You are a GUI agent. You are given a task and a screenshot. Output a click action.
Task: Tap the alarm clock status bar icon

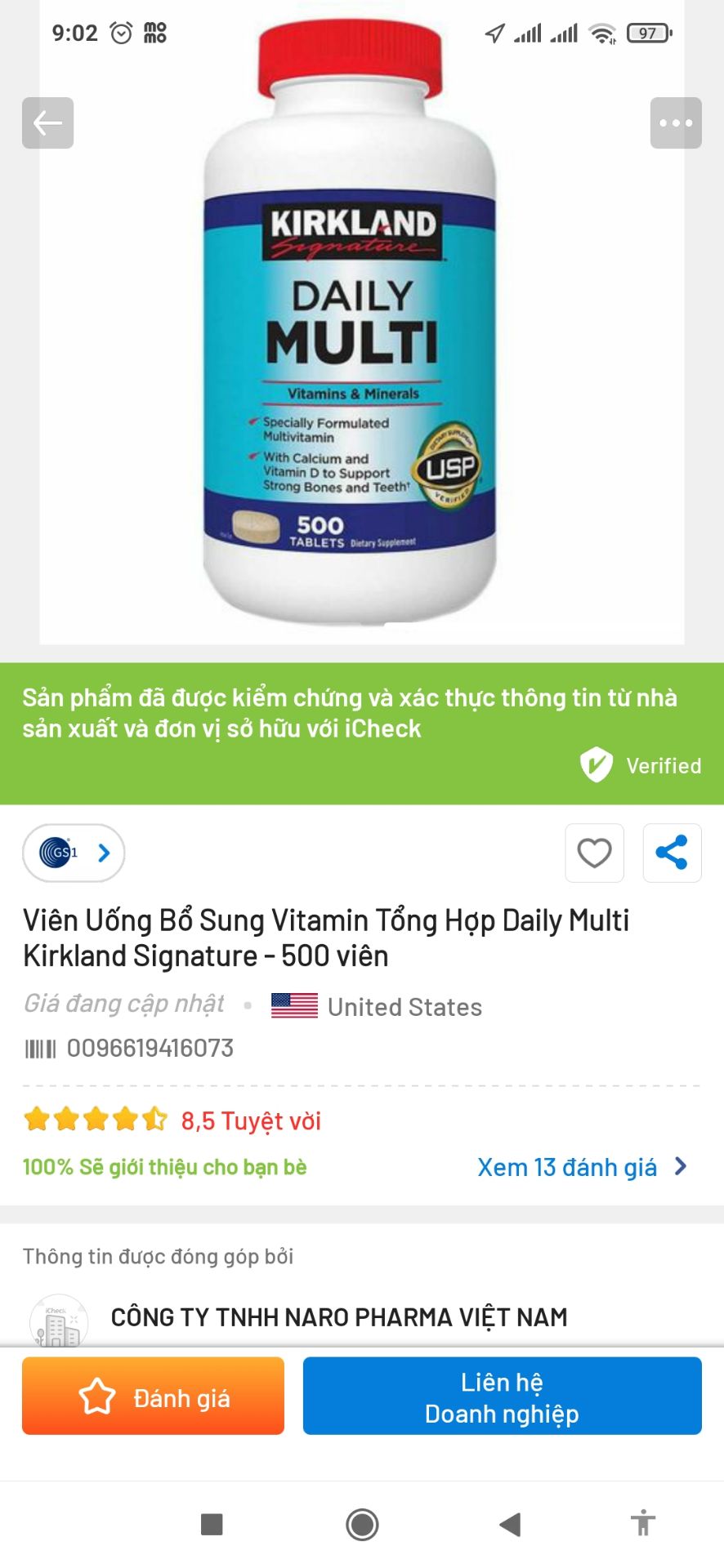click(121, 33)
